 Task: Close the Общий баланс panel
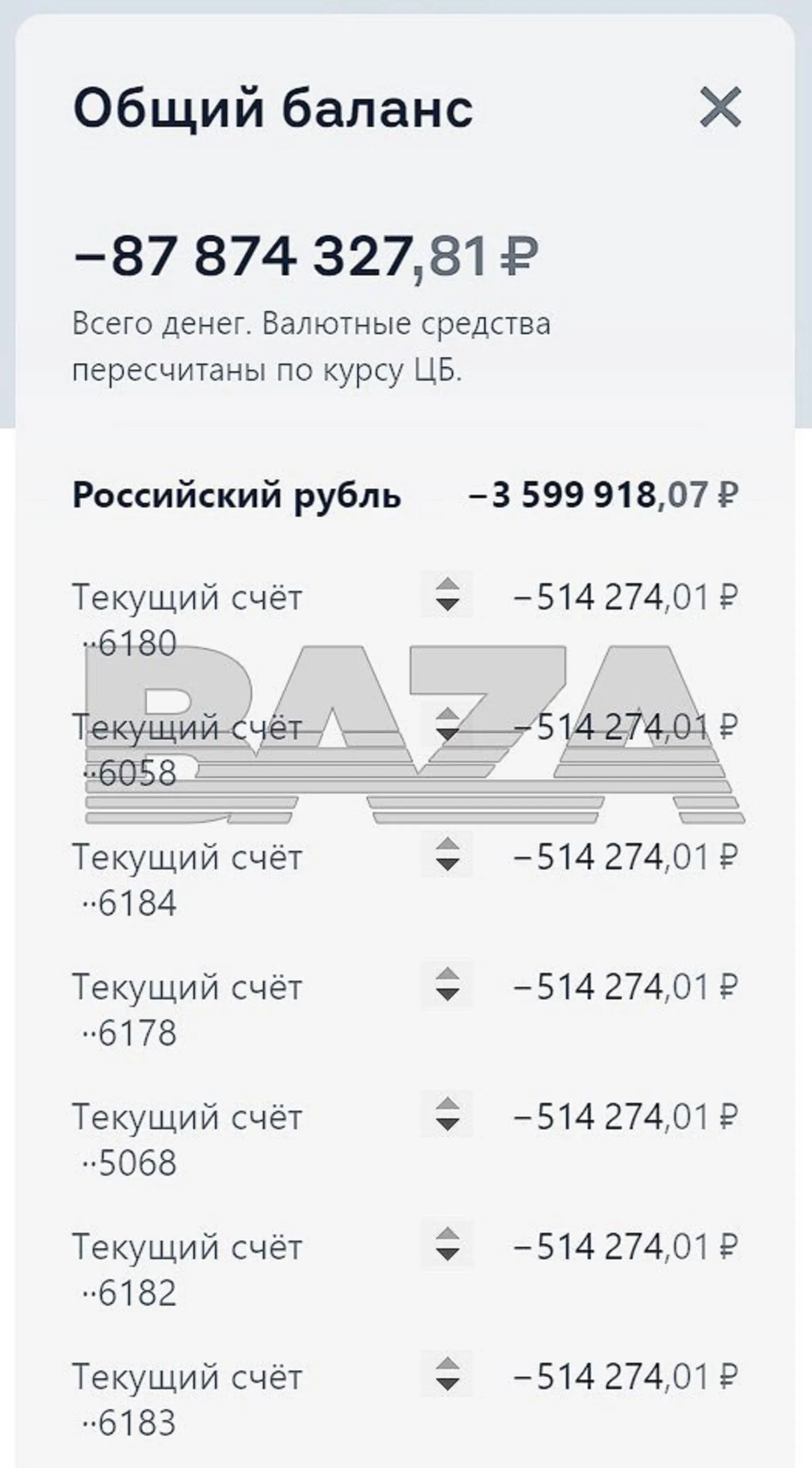click(721, 107)
